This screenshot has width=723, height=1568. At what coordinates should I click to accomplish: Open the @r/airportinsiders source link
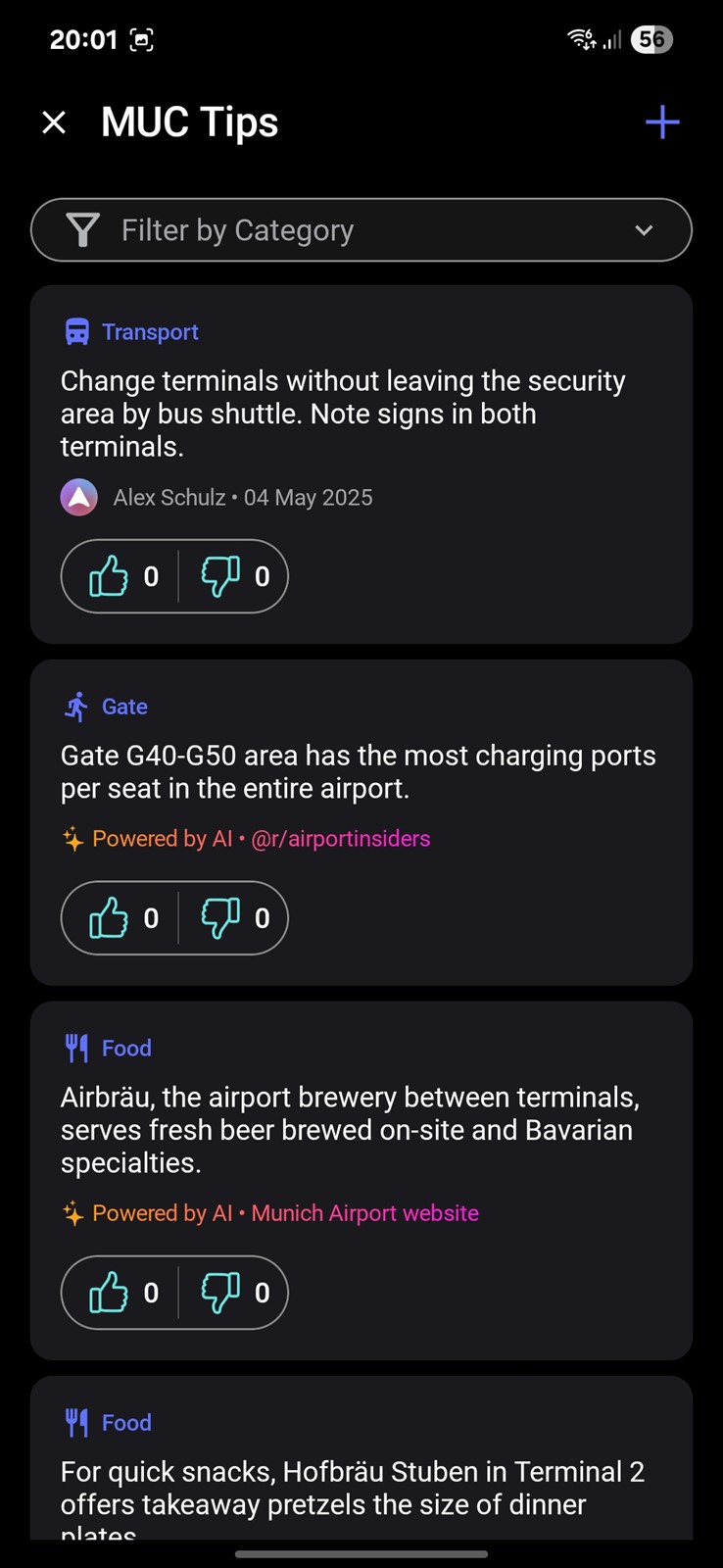341,839
